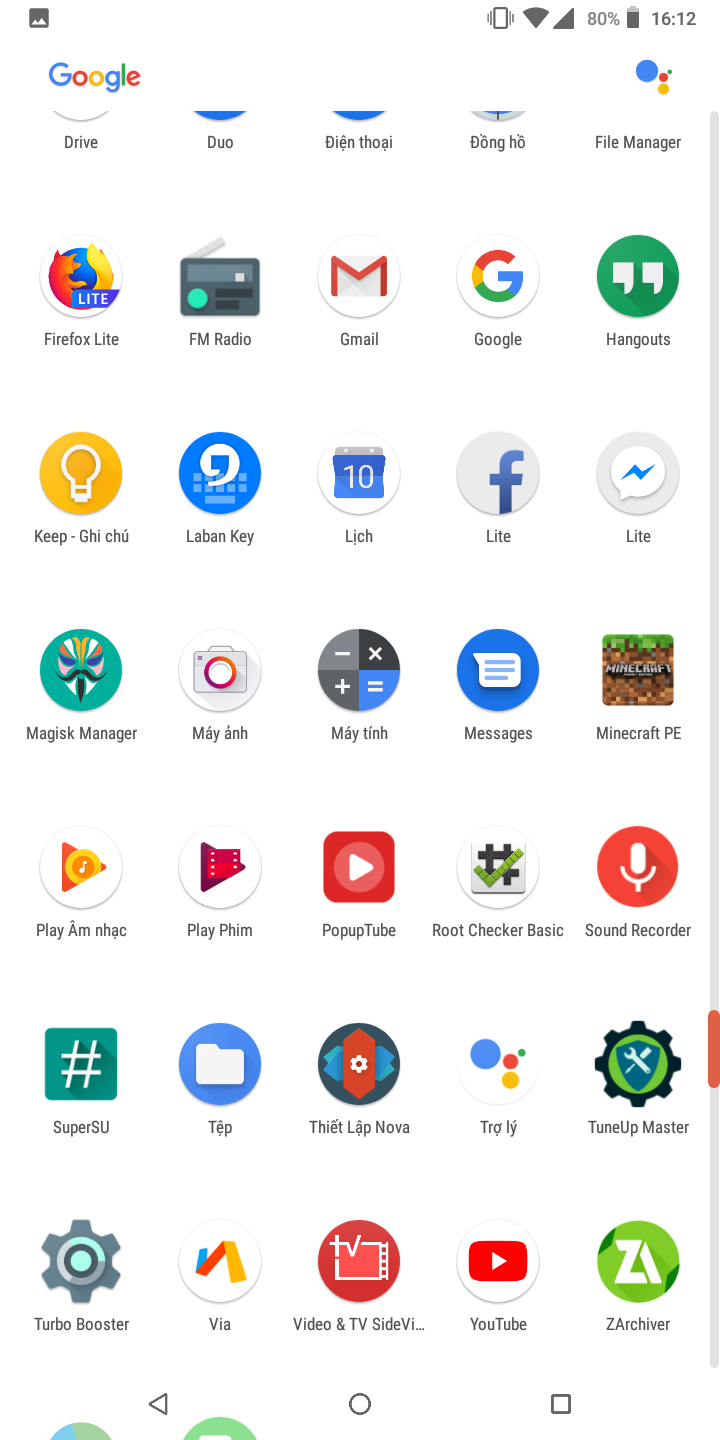Launch Hangouts
Viewport: 720px width, 1440px height.
(638, 277)
